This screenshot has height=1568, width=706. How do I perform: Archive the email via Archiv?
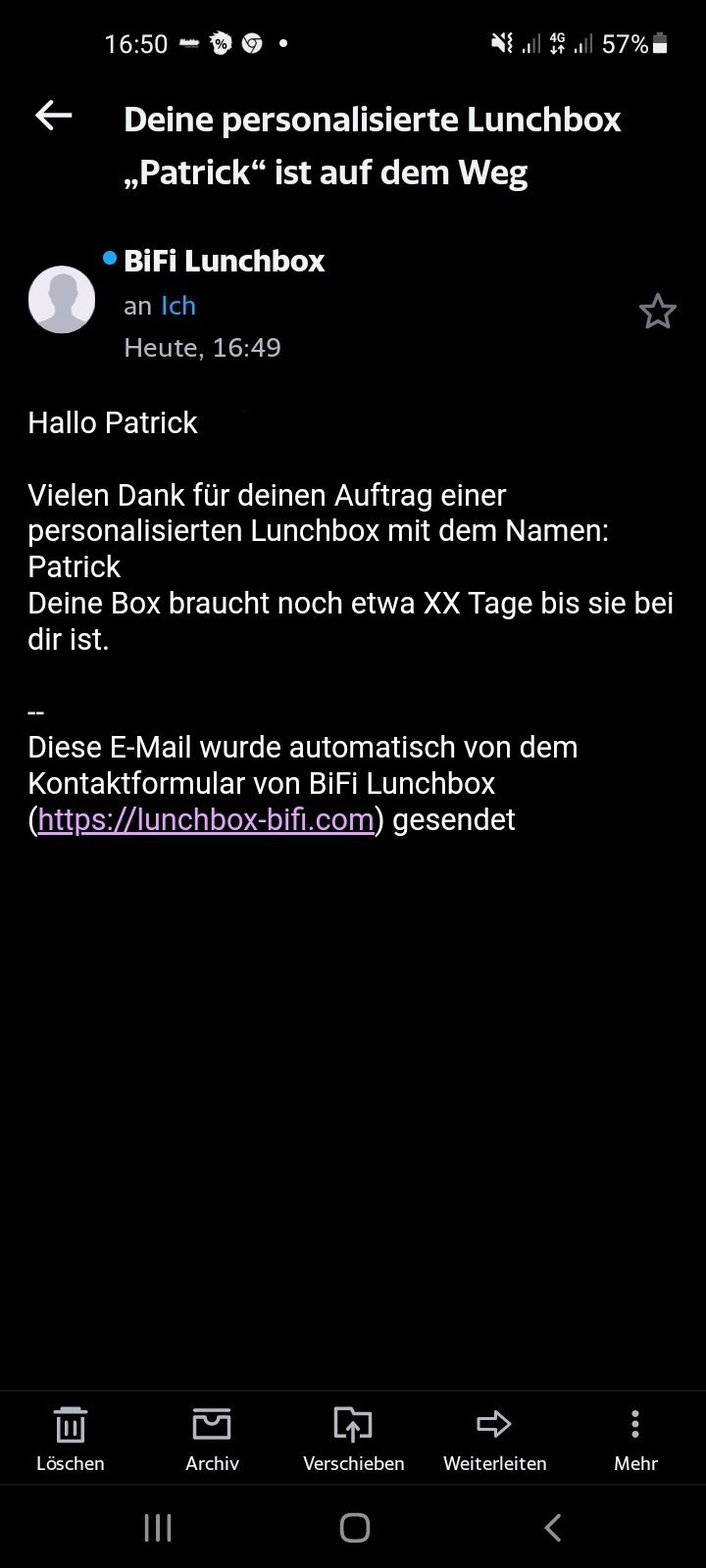coord(212,1439)
